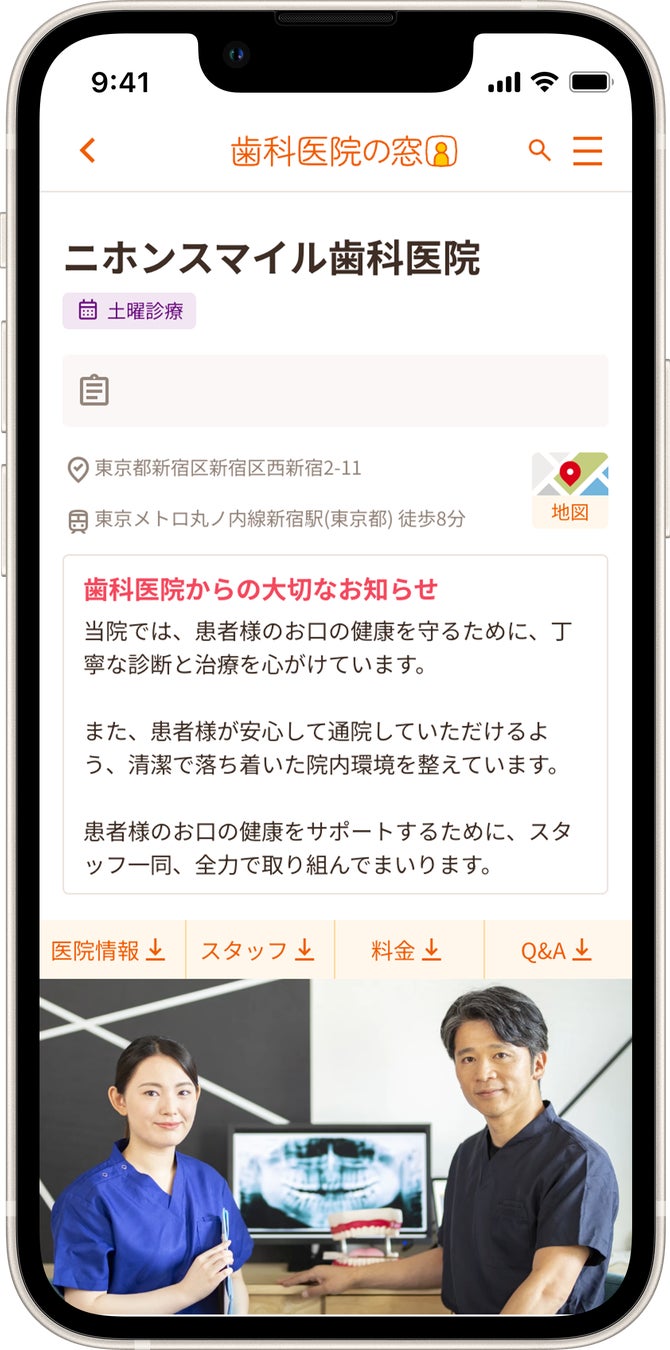Tap the 土曜診療 tag chip
The width and height of the screenshot is (670, 1350).
130,311
